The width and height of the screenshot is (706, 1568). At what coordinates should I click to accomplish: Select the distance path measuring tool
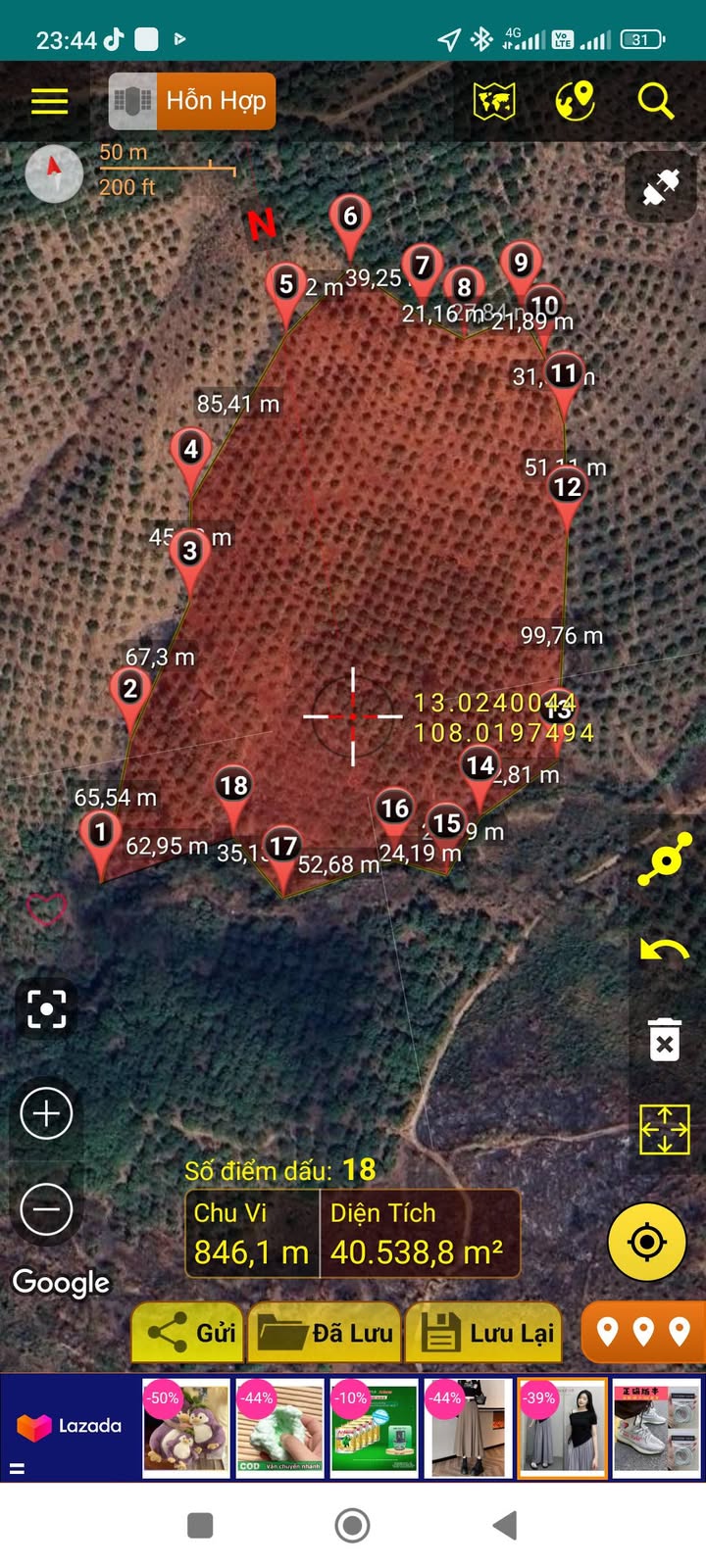pos(665,859)
